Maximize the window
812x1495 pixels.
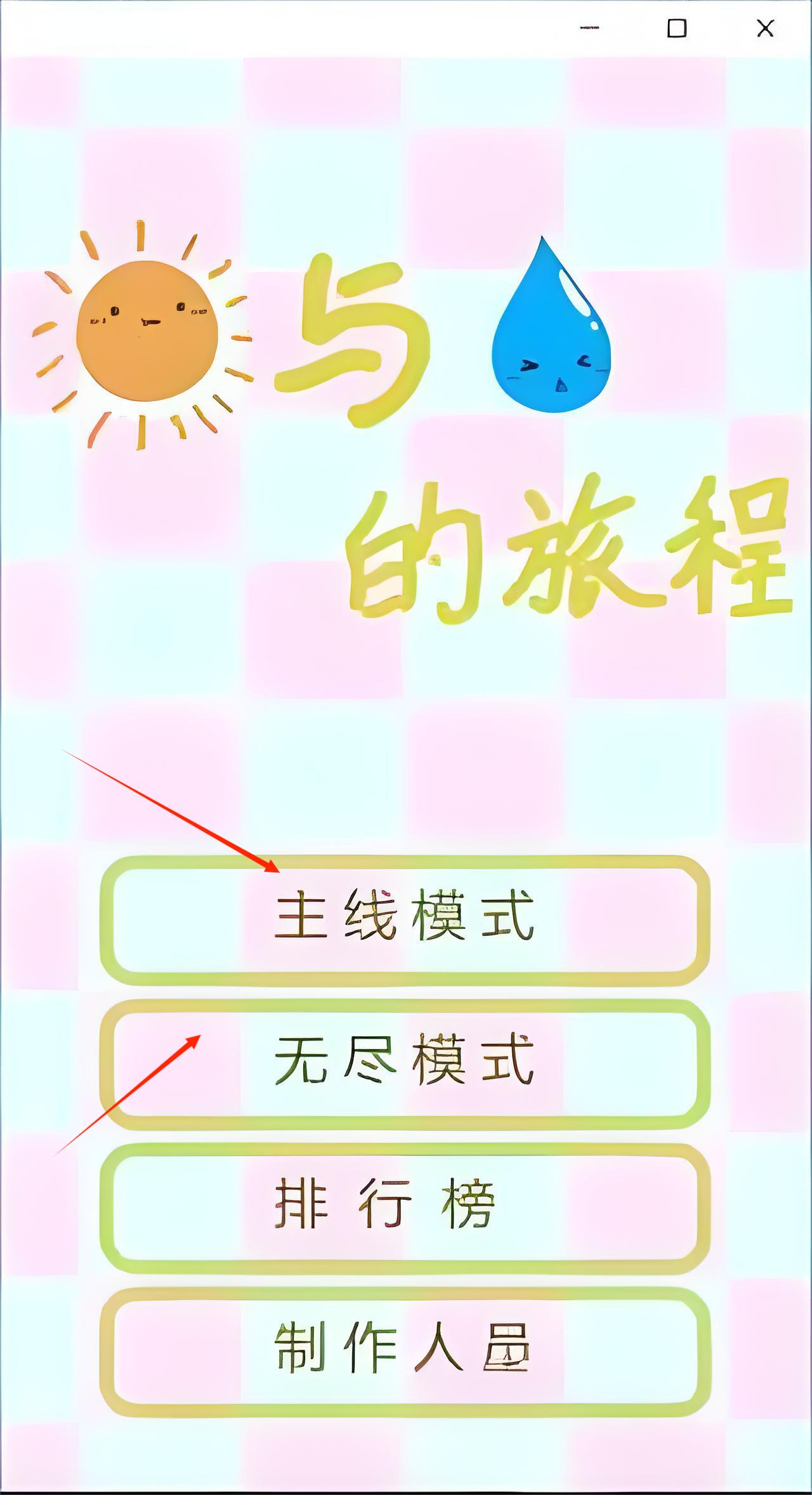677,29
